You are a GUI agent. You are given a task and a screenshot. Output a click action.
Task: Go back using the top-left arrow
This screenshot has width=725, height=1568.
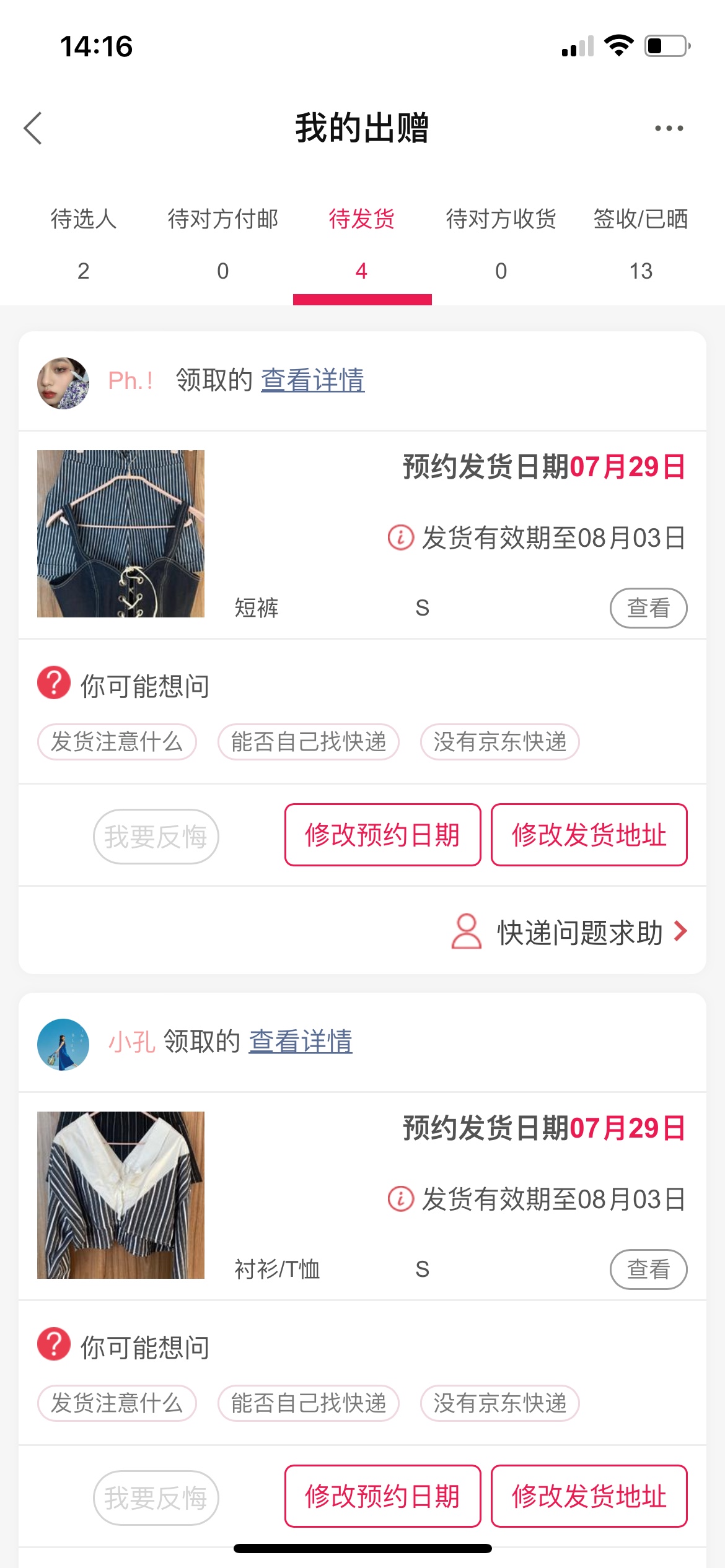[33, 128]
